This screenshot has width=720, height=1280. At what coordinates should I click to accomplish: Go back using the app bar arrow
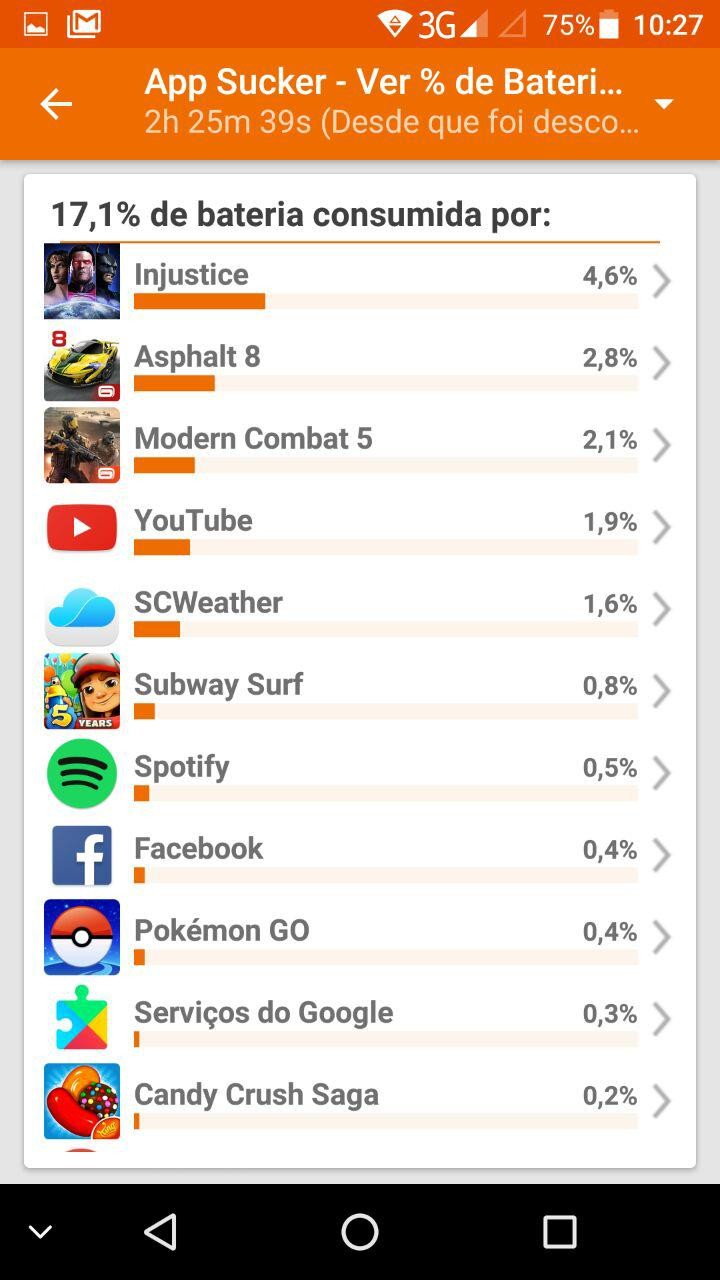pyautogui.click(x=56, y=104)
